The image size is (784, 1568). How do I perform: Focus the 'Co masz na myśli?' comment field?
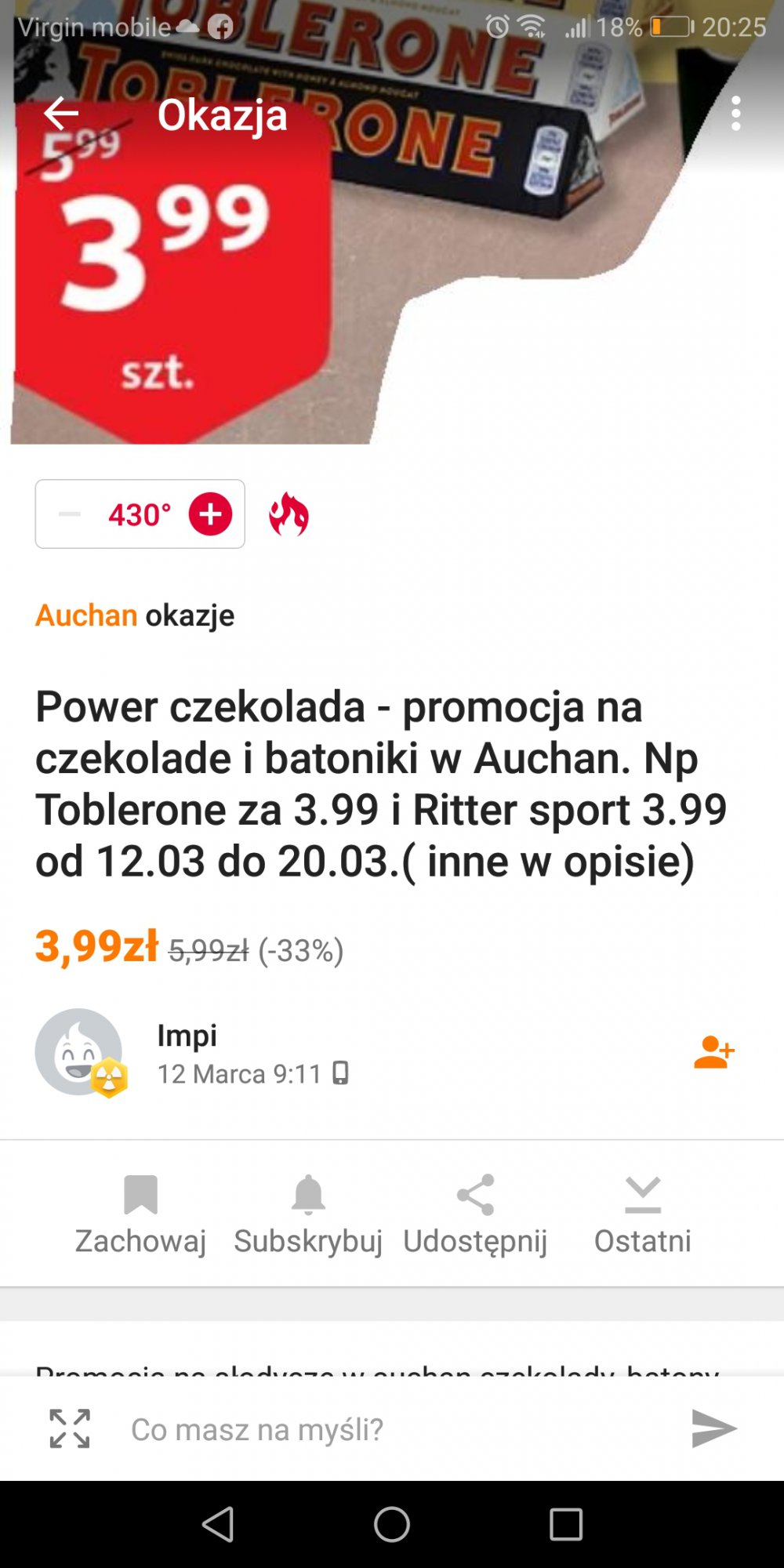point(392,1429)
